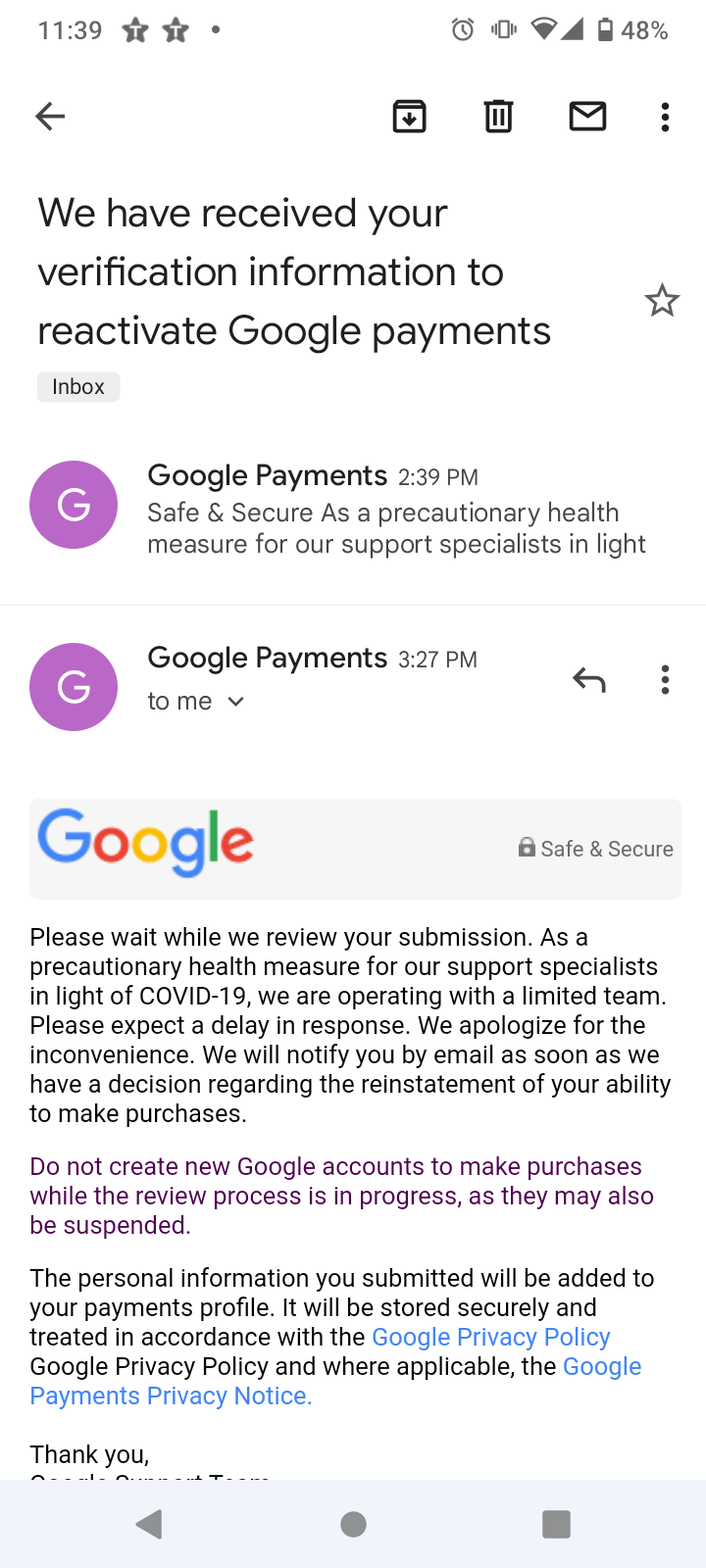Star this email conversation
The image size is (706, 1568).
(x=662, y=300)
